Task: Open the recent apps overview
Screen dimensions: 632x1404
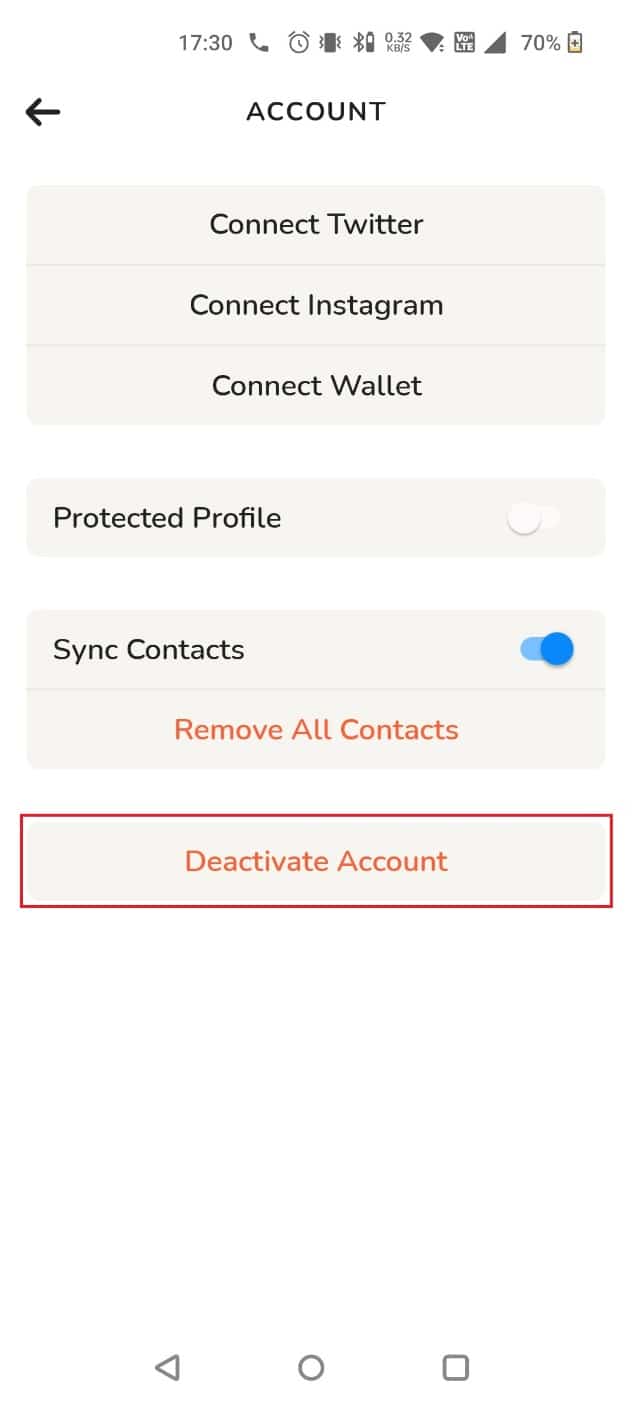Action: tap(455, 1367)
